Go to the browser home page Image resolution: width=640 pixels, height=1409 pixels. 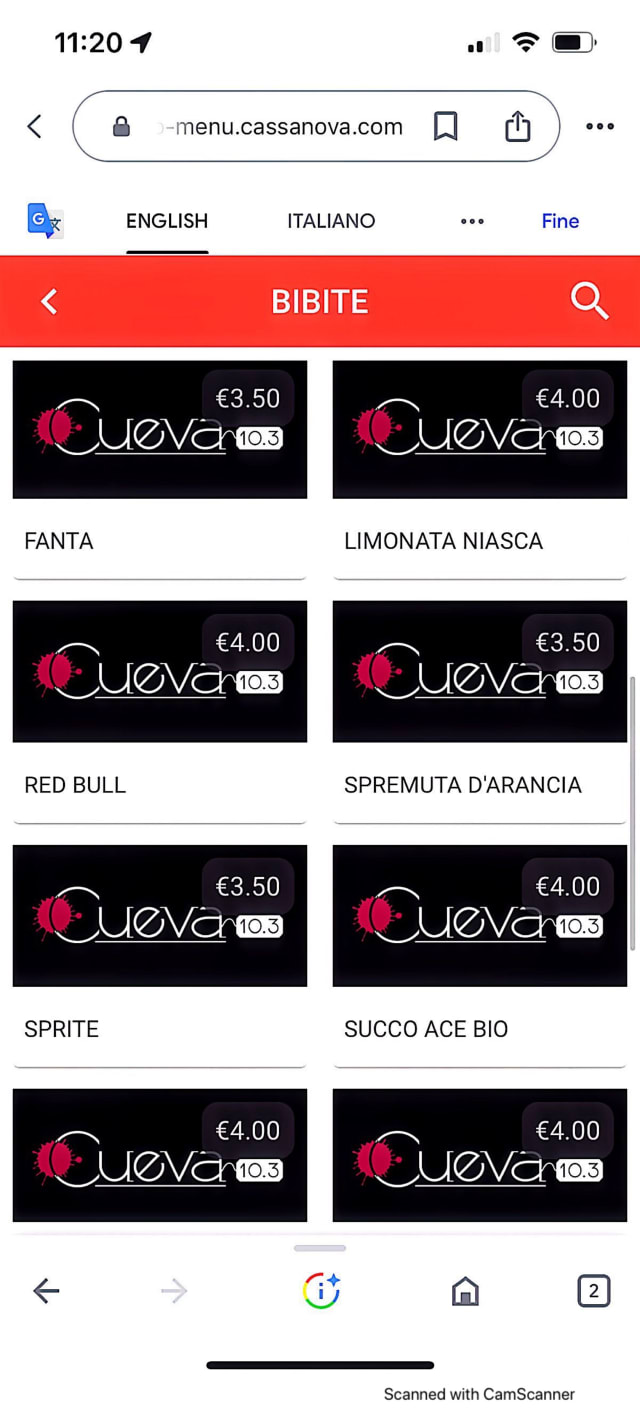465,1291
